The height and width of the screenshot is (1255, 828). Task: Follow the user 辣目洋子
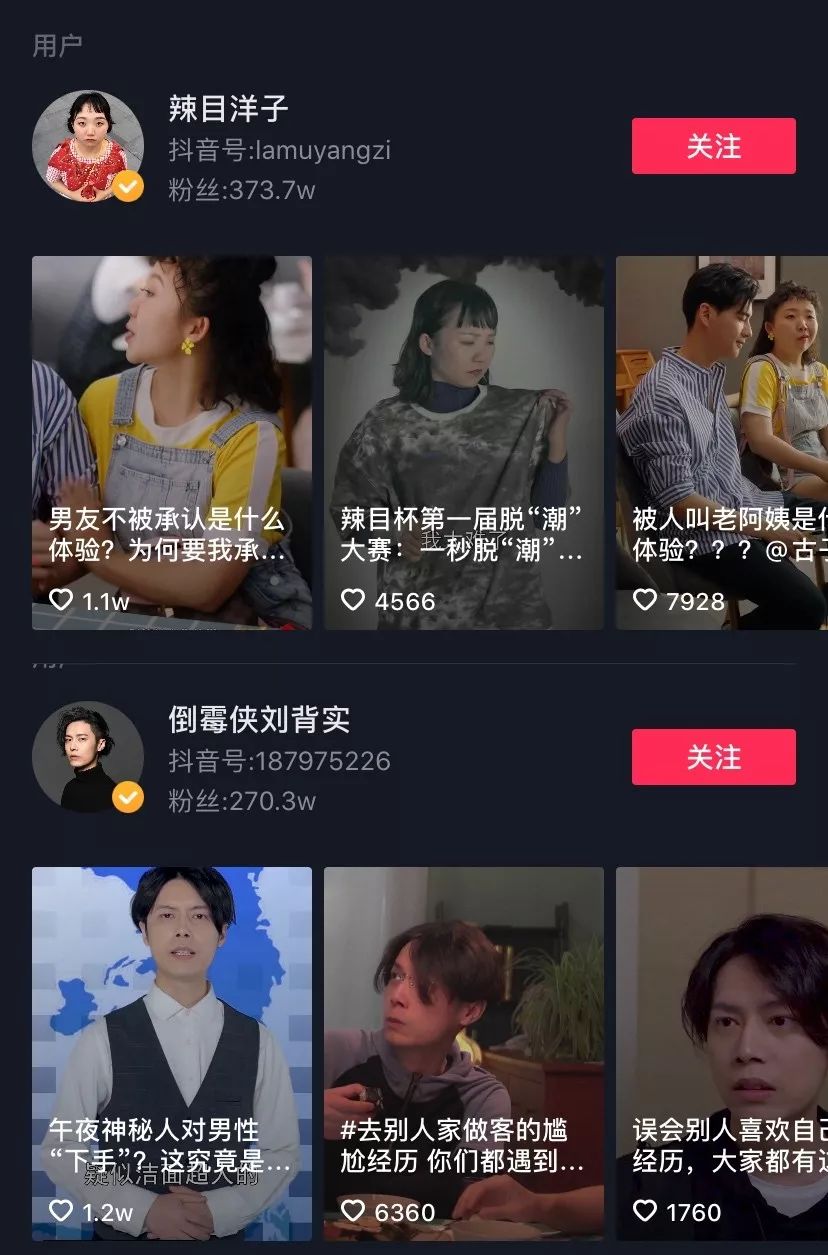pyautogui.click(x=713, y=146)
